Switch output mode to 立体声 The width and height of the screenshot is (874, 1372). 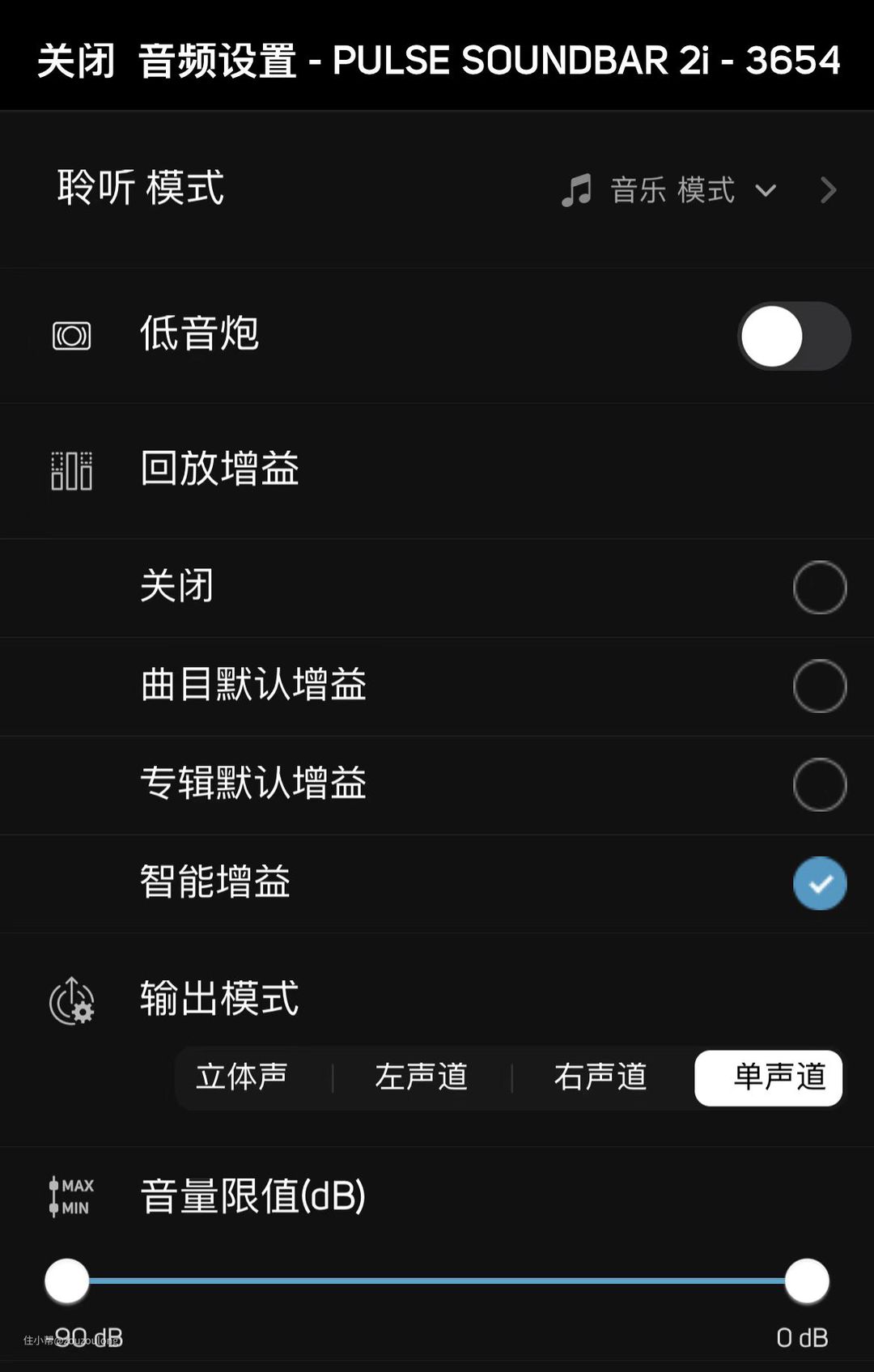point(242,1077)
